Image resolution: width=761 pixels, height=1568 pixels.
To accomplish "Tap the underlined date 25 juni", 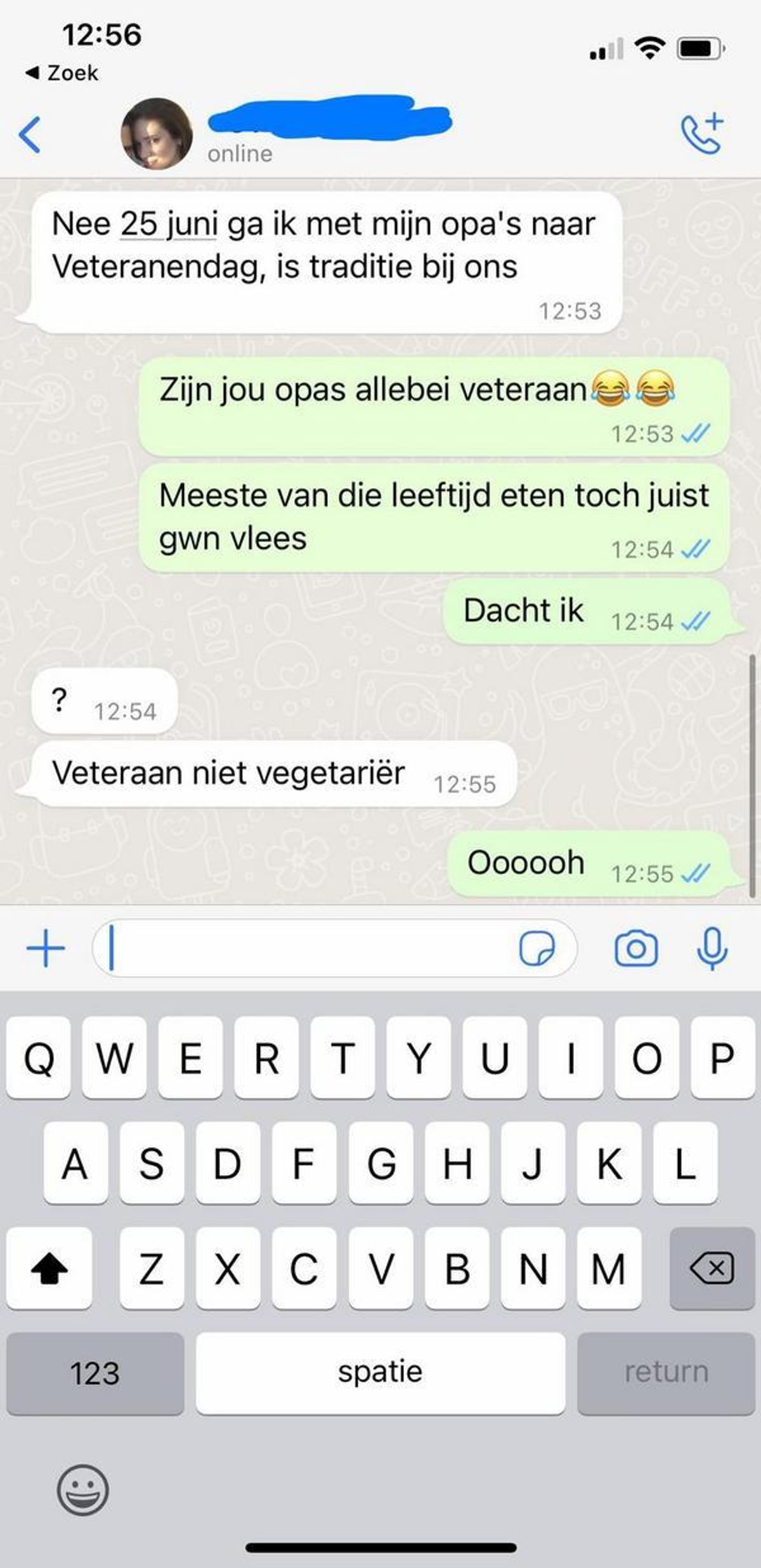I will click(169, 224).
